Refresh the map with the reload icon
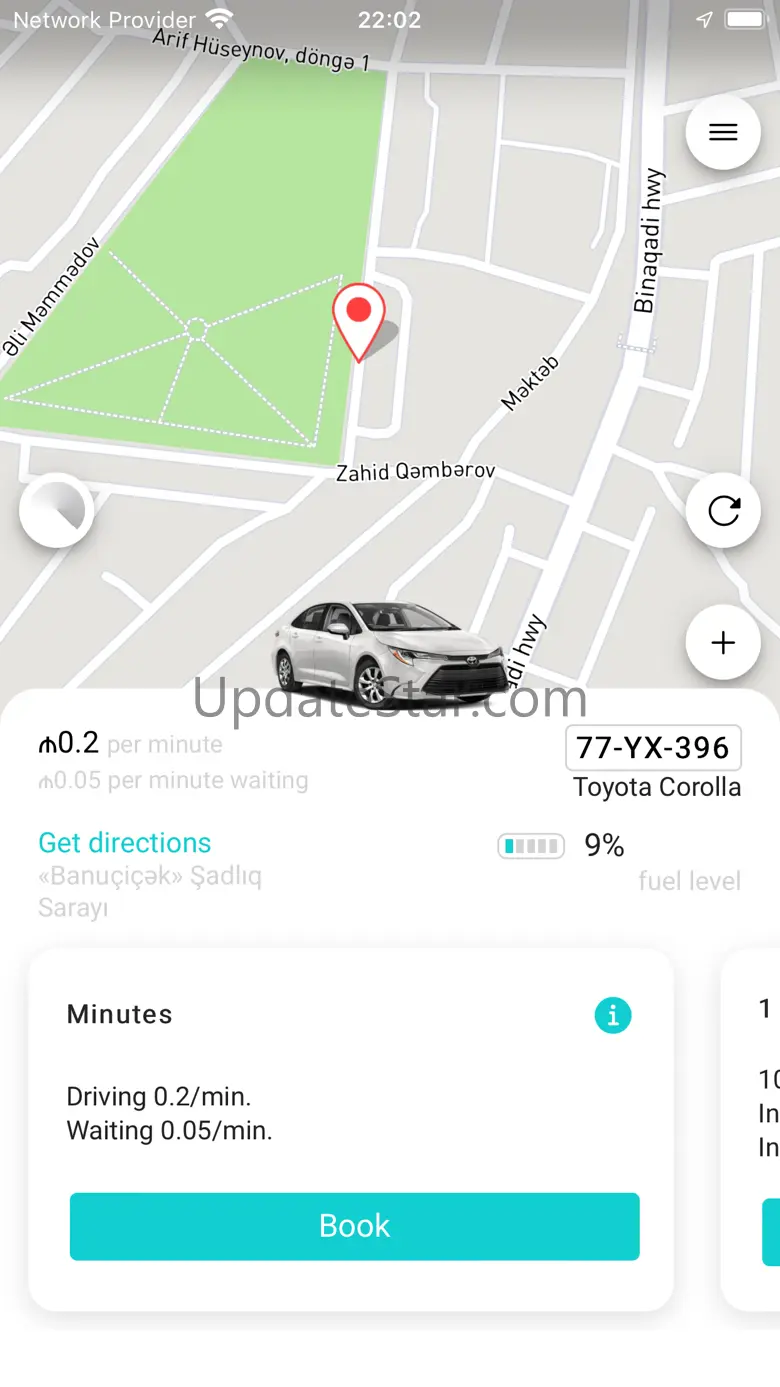Viewport: 780px width, 1387px height. (723, 511)
